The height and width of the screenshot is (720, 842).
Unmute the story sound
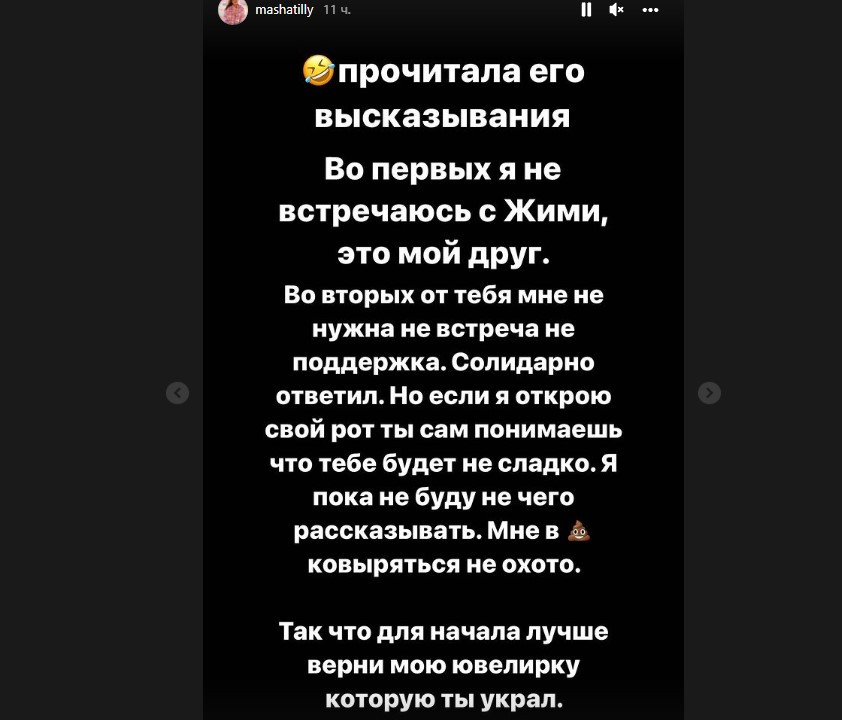click(617, 10)
